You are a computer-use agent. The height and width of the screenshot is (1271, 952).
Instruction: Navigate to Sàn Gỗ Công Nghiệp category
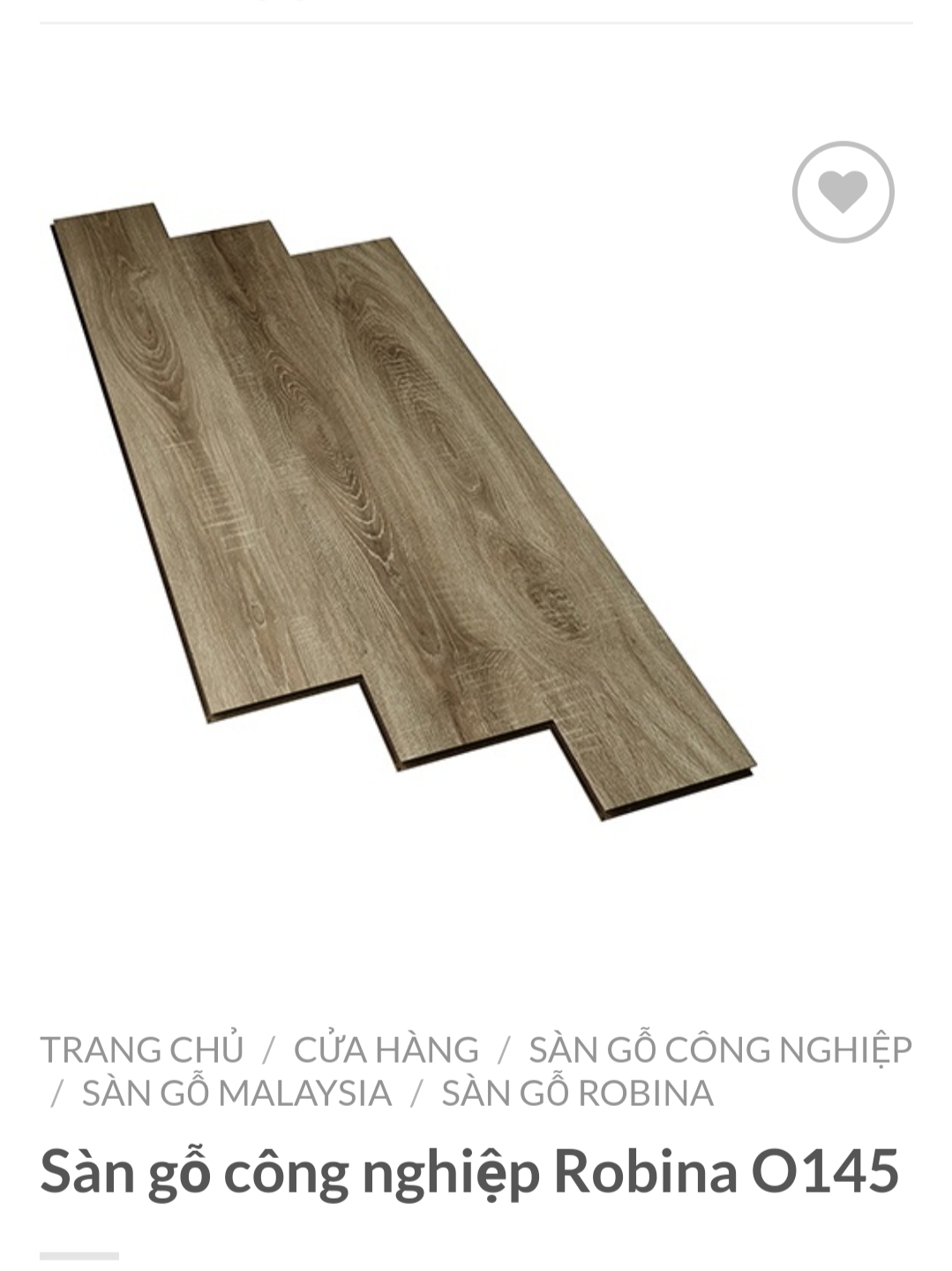[x=720, y=1049]
